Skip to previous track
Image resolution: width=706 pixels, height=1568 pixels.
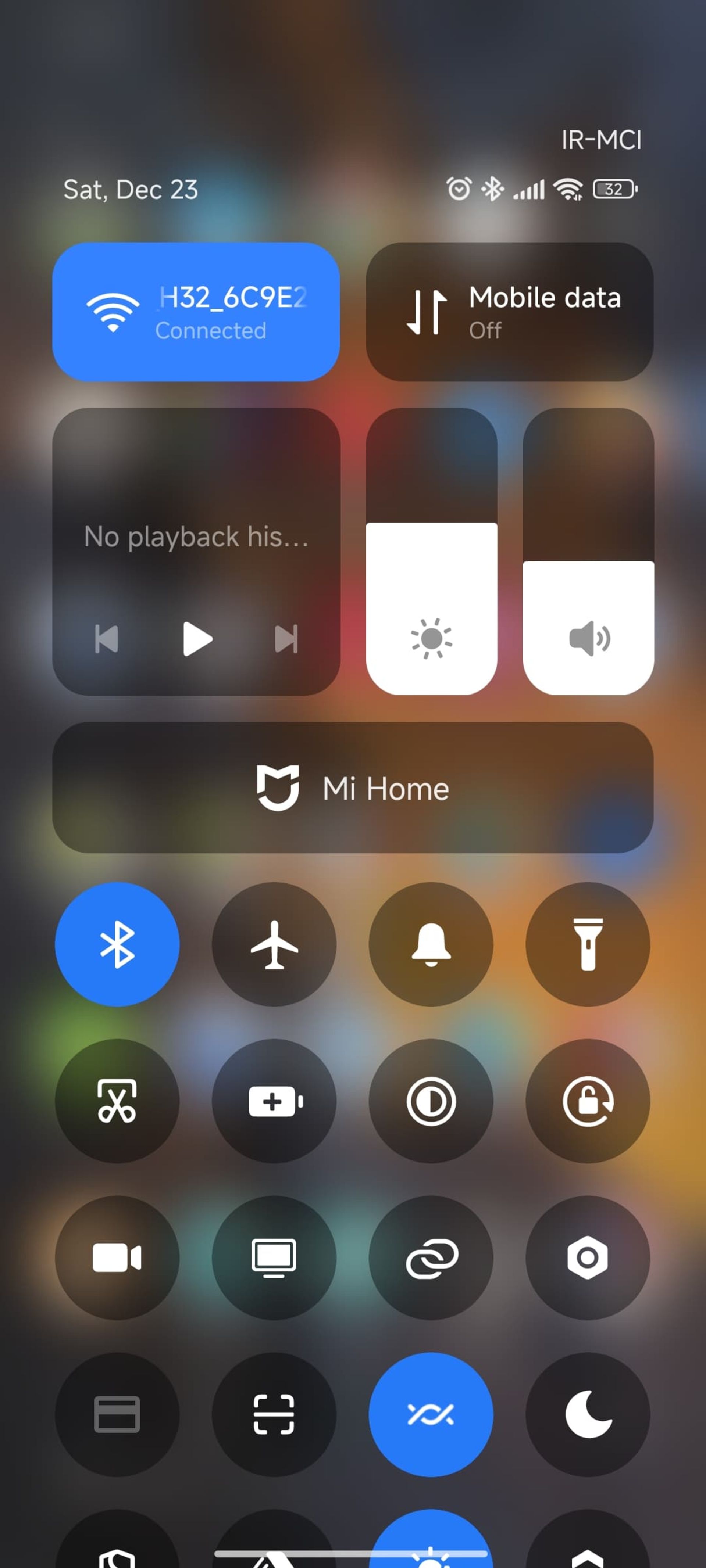[107, 639]
